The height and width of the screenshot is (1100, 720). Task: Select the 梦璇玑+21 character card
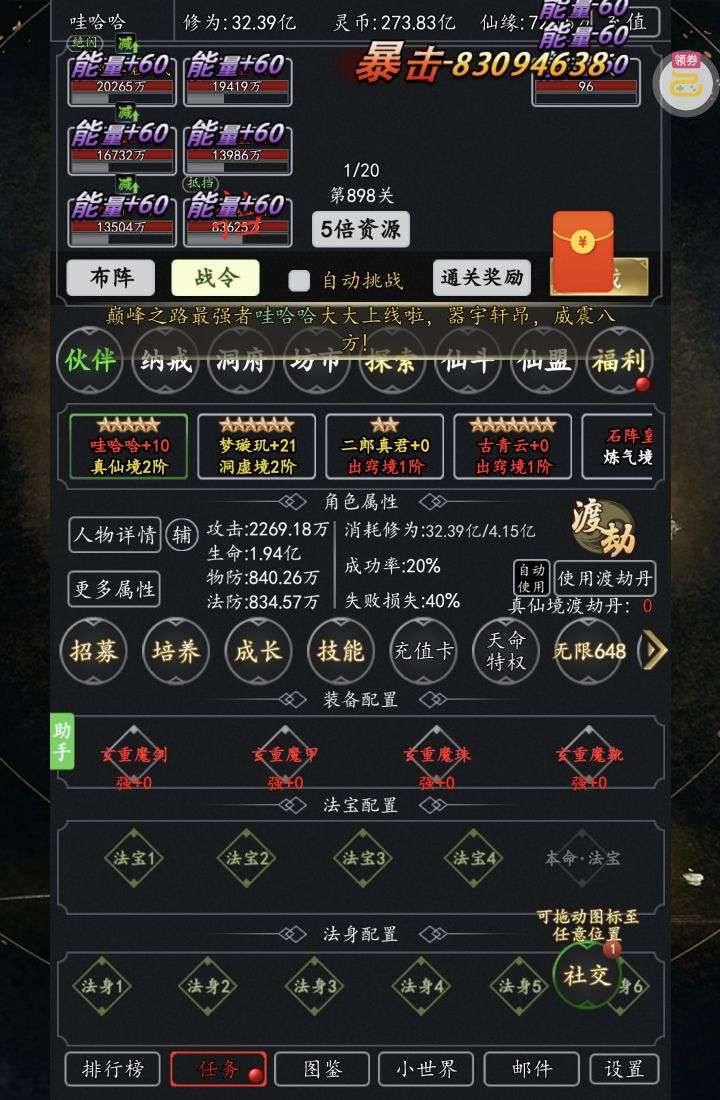point(256,447)
